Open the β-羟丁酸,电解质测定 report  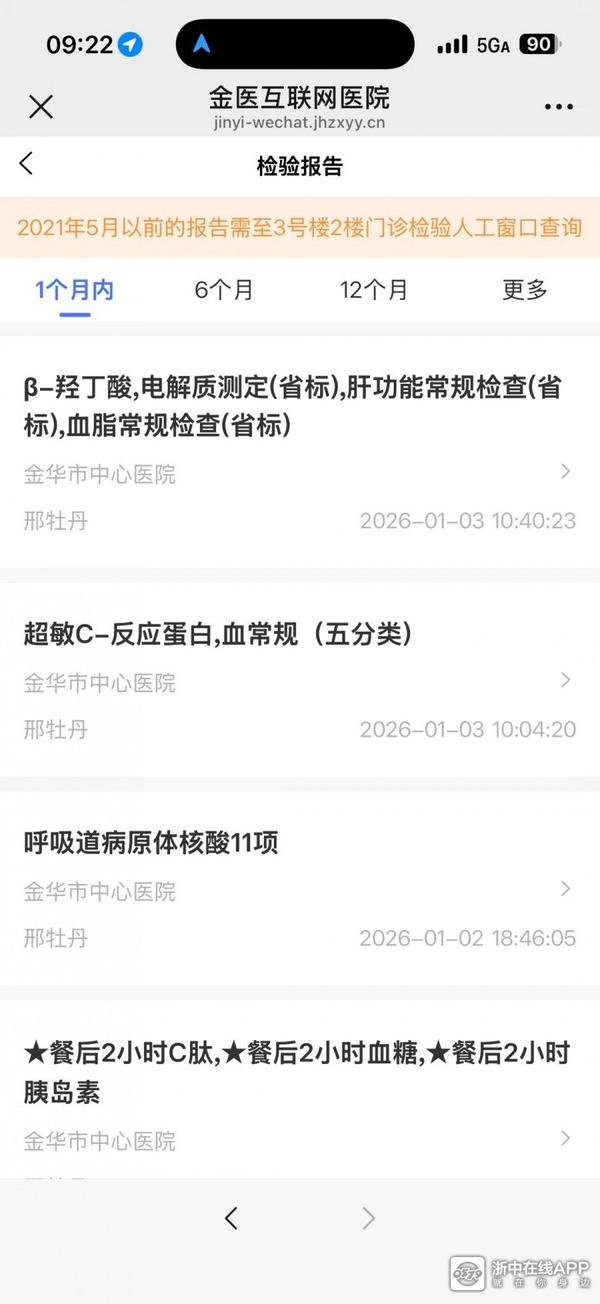coord(300,450)
